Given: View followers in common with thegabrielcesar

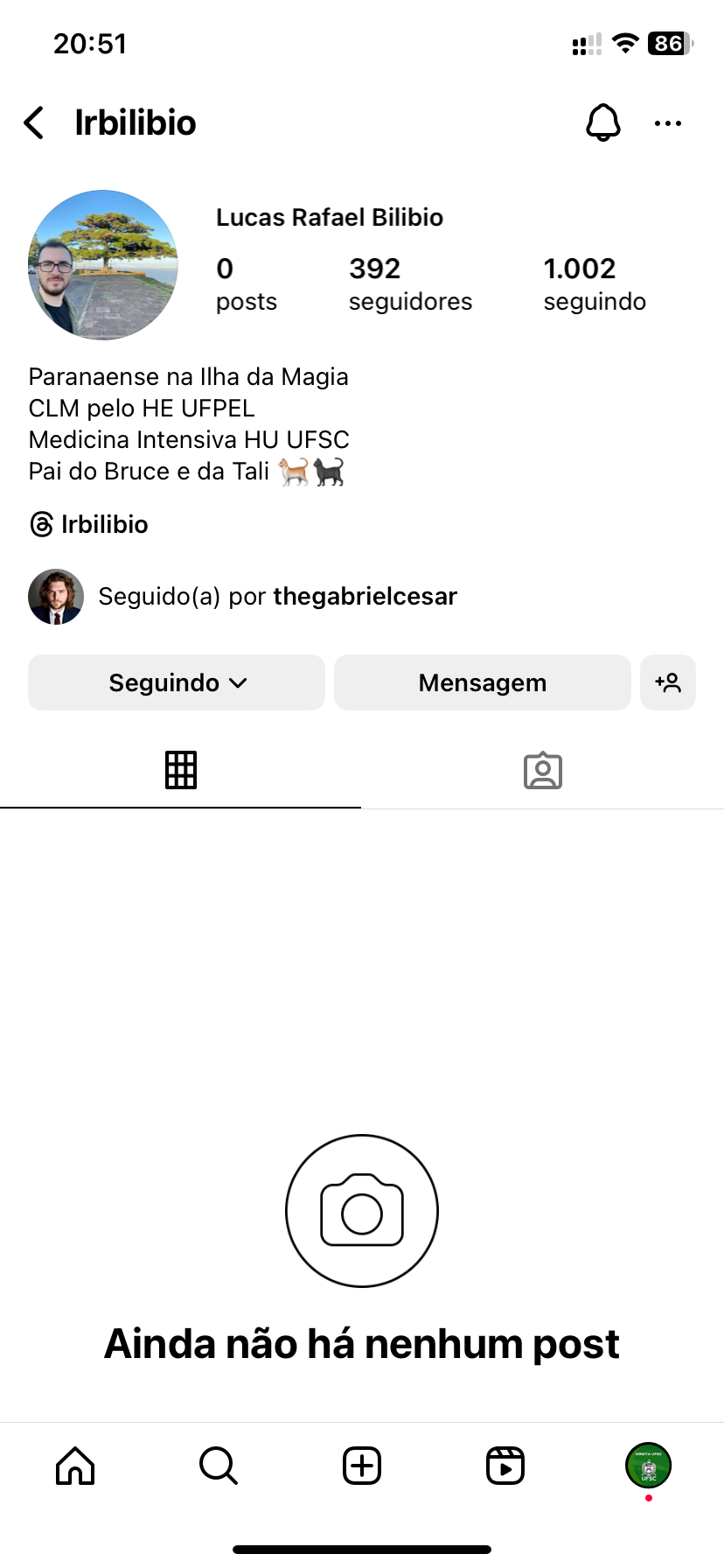Looking at the screenshot, I should point(277,597).
